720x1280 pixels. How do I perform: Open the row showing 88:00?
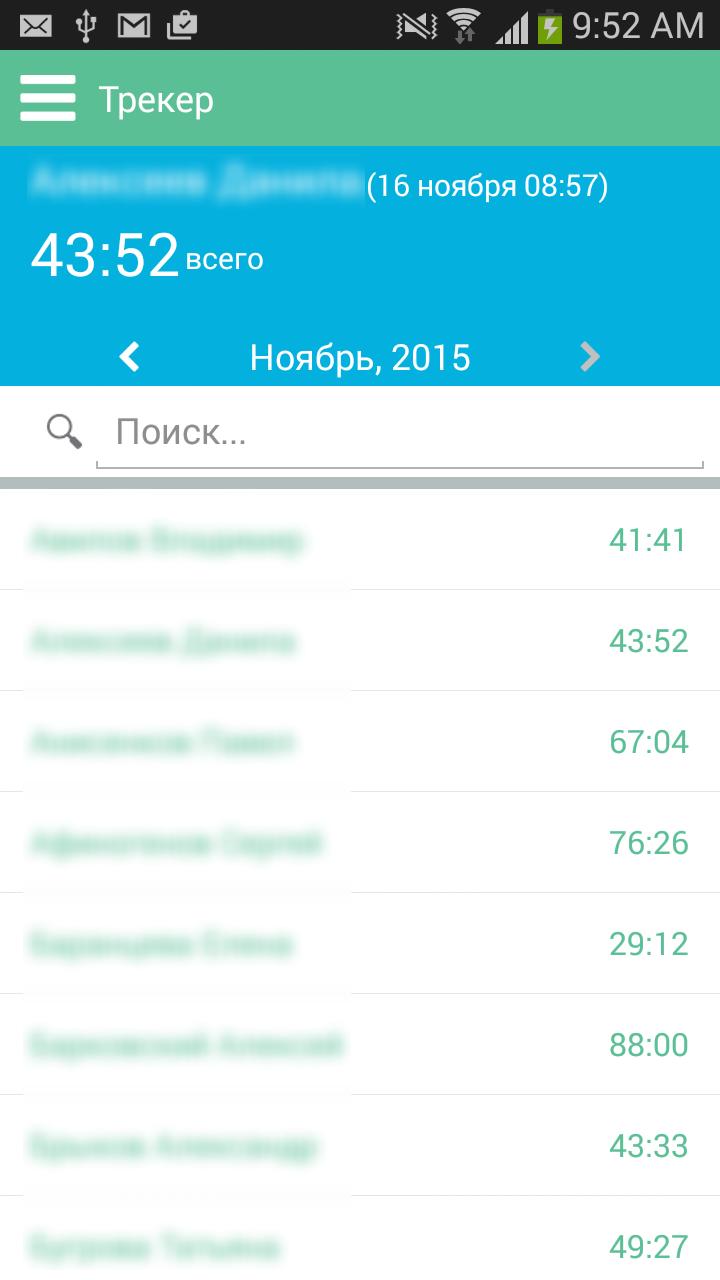[x=360, y=1045]
